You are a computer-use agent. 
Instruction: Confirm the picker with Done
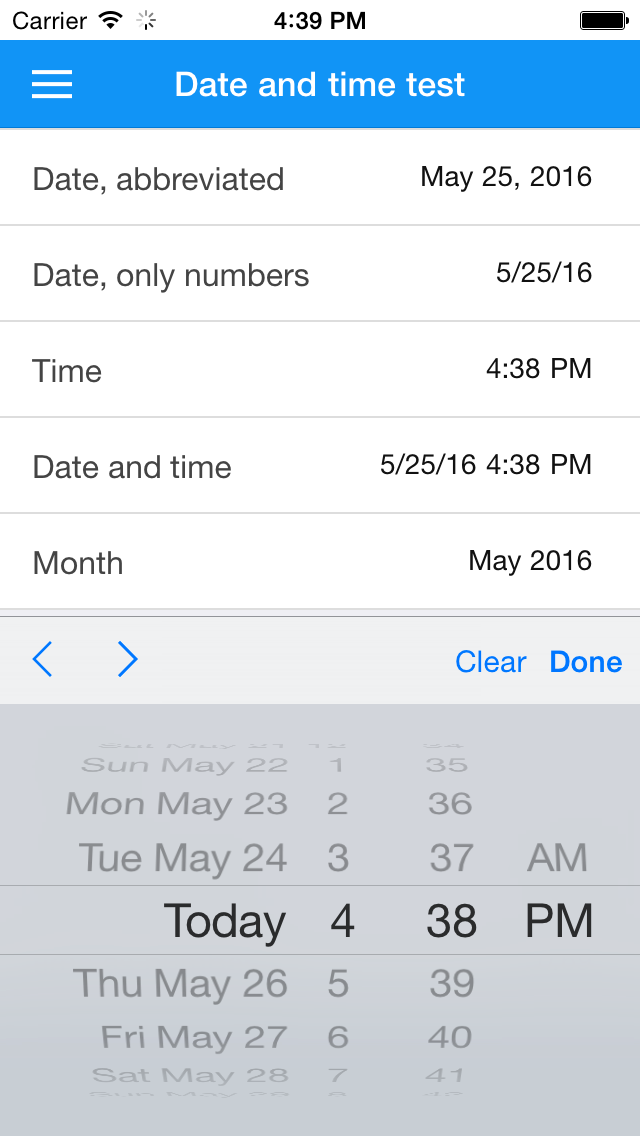tap(586, 662)
